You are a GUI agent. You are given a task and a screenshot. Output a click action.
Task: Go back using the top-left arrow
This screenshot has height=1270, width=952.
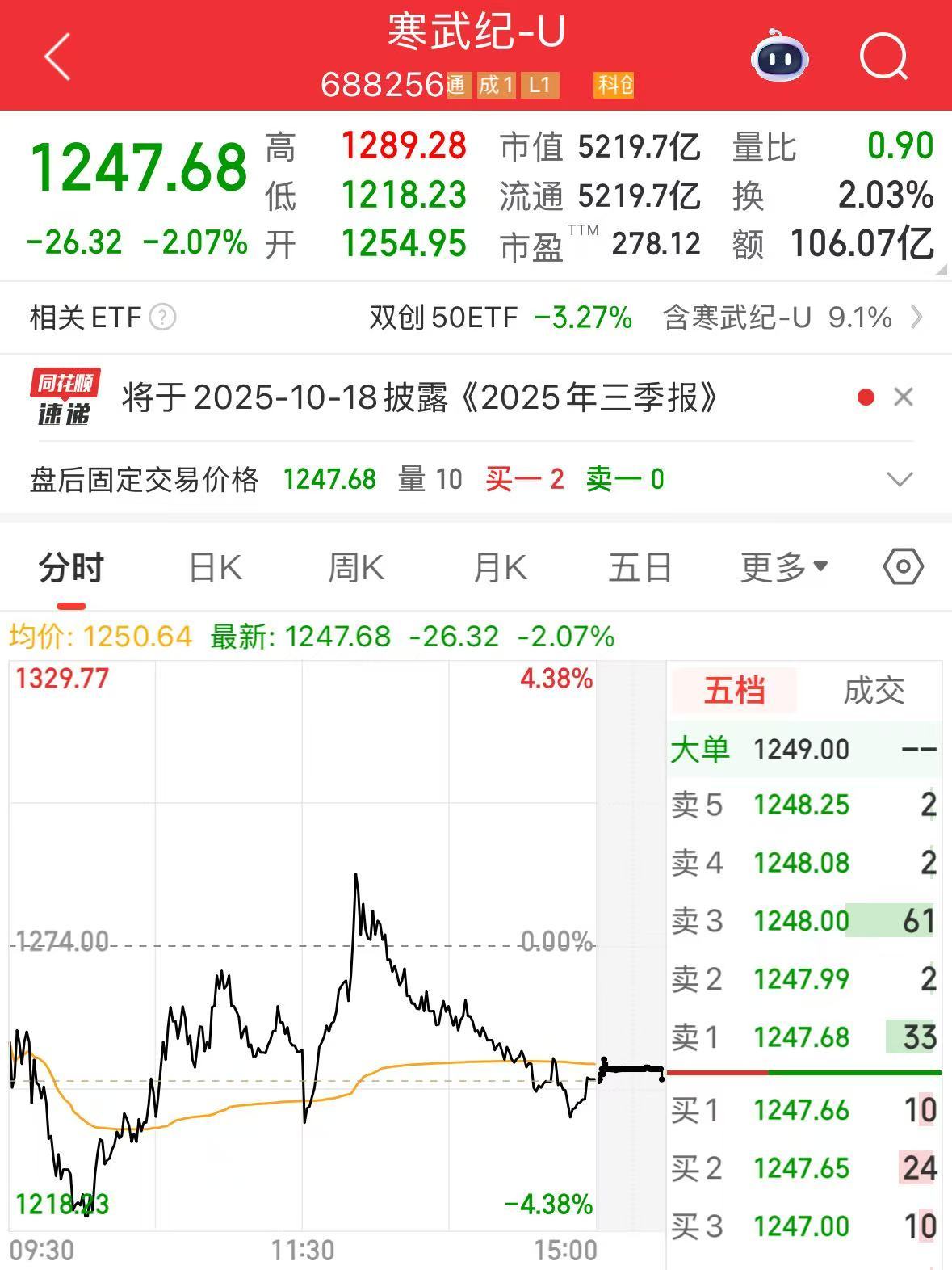point(58,57)
